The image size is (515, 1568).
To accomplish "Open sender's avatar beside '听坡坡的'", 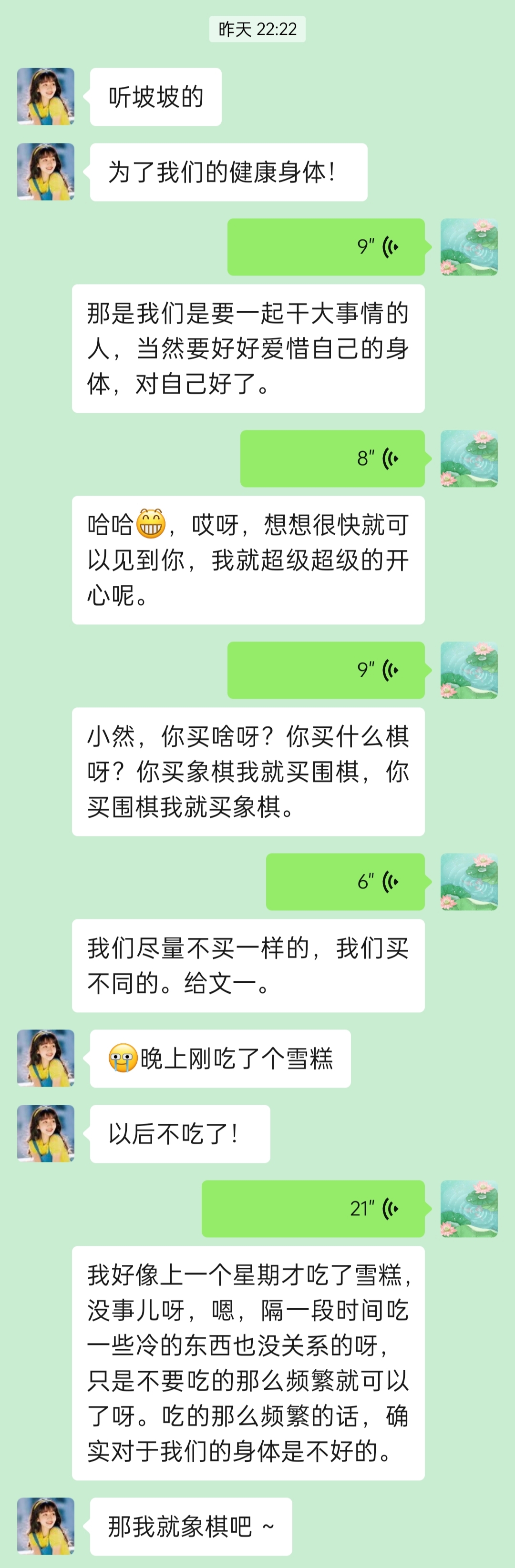I will (46, 96).
